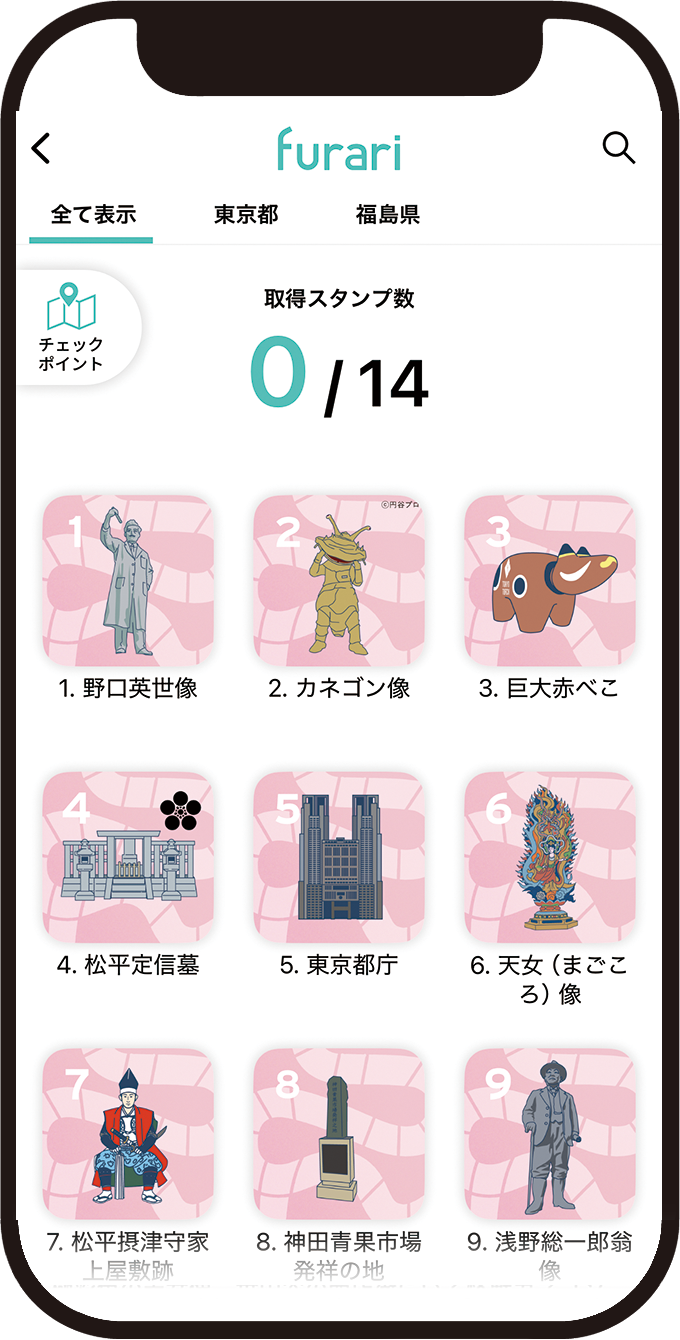This screenshot has height=1340, width=680.
Task: Open search with the magnifier icon
Action: [x=619, y=148]
